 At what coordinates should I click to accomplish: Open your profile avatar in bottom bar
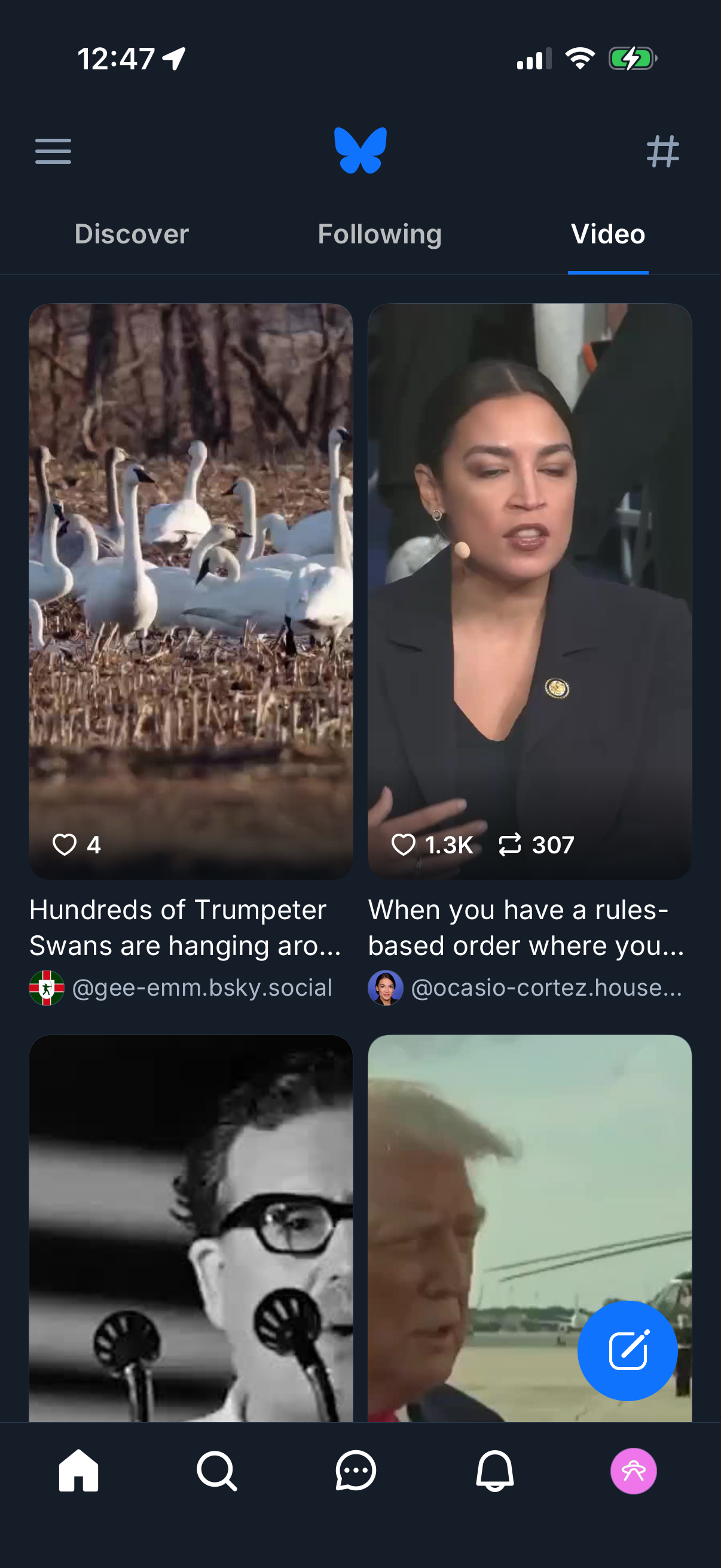[x=633, y=1472]
